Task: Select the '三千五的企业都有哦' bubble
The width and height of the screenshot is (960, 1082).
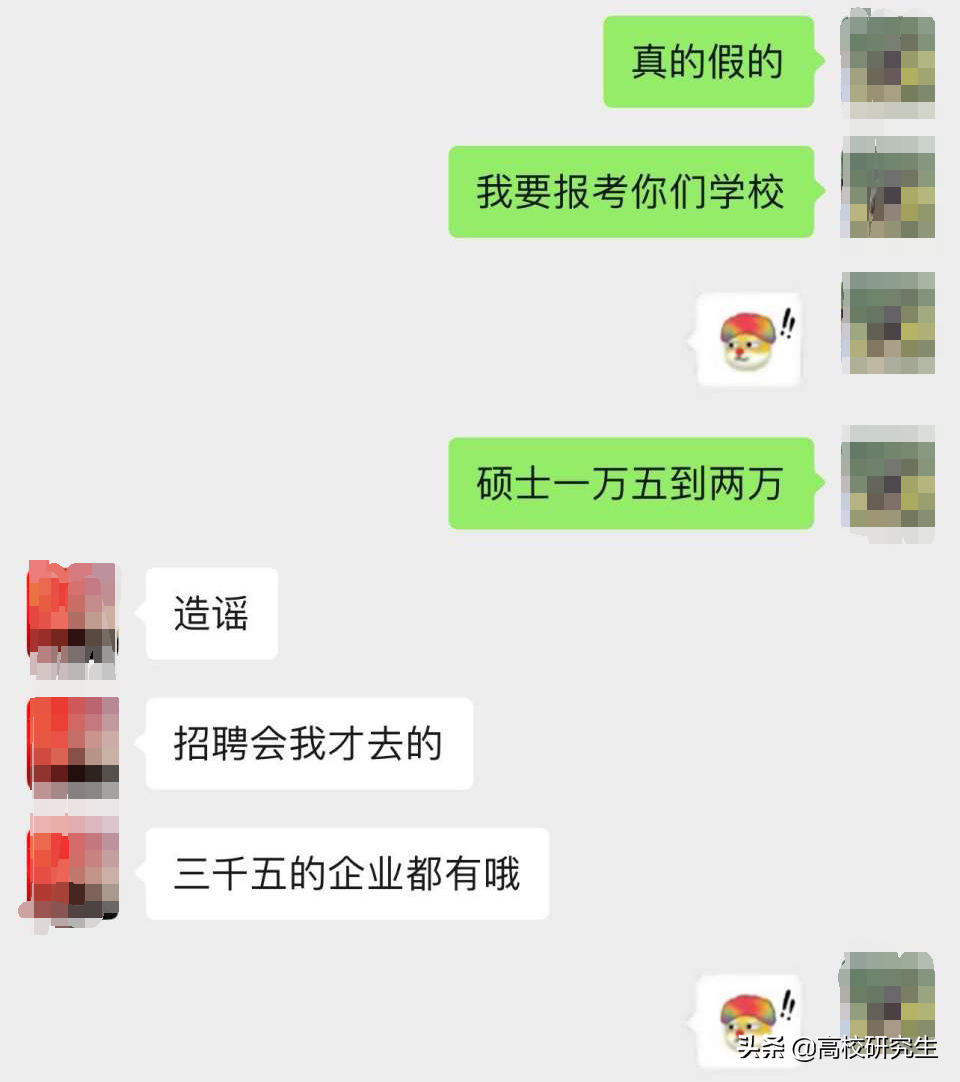Action: pos(348,874)
